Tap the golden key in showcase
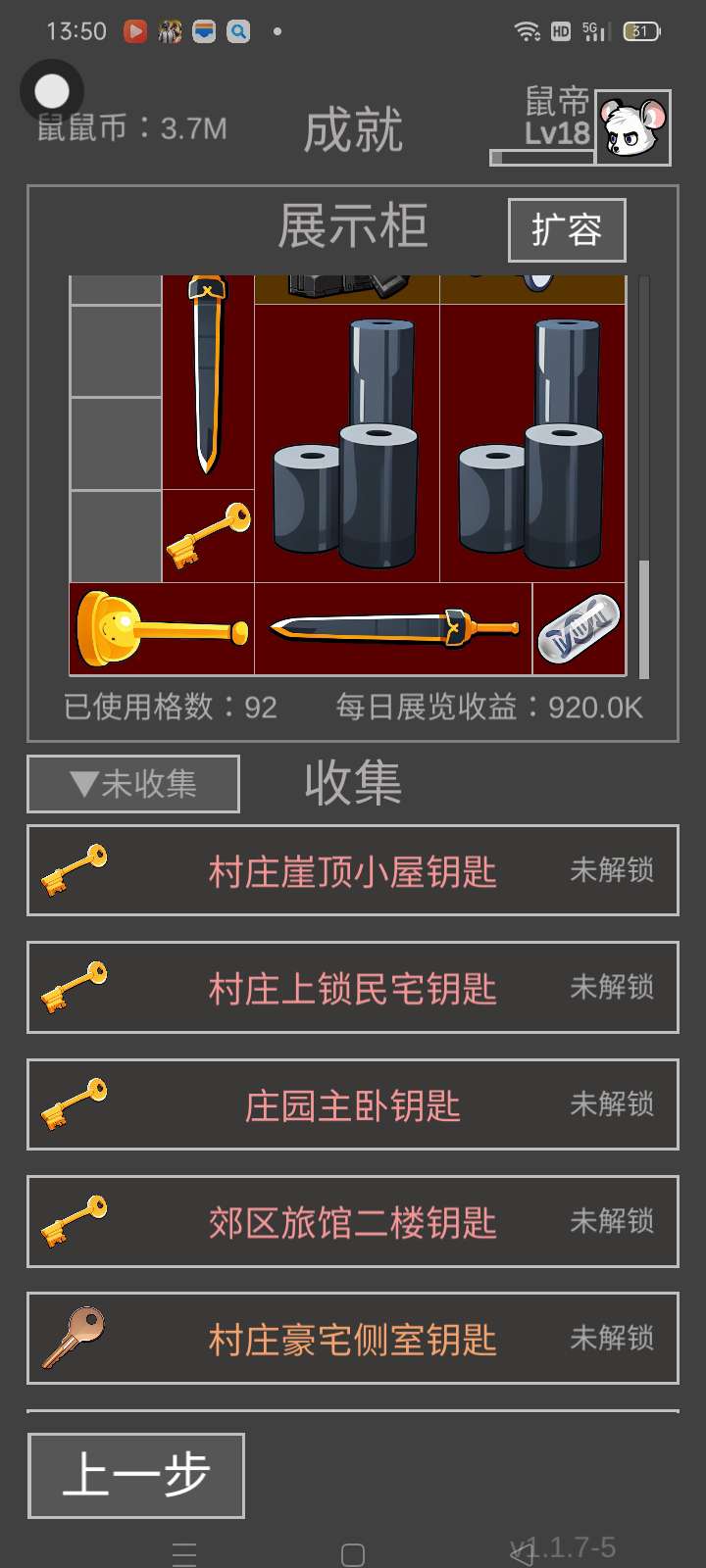706x1568 pixels. tap(208, 536)
